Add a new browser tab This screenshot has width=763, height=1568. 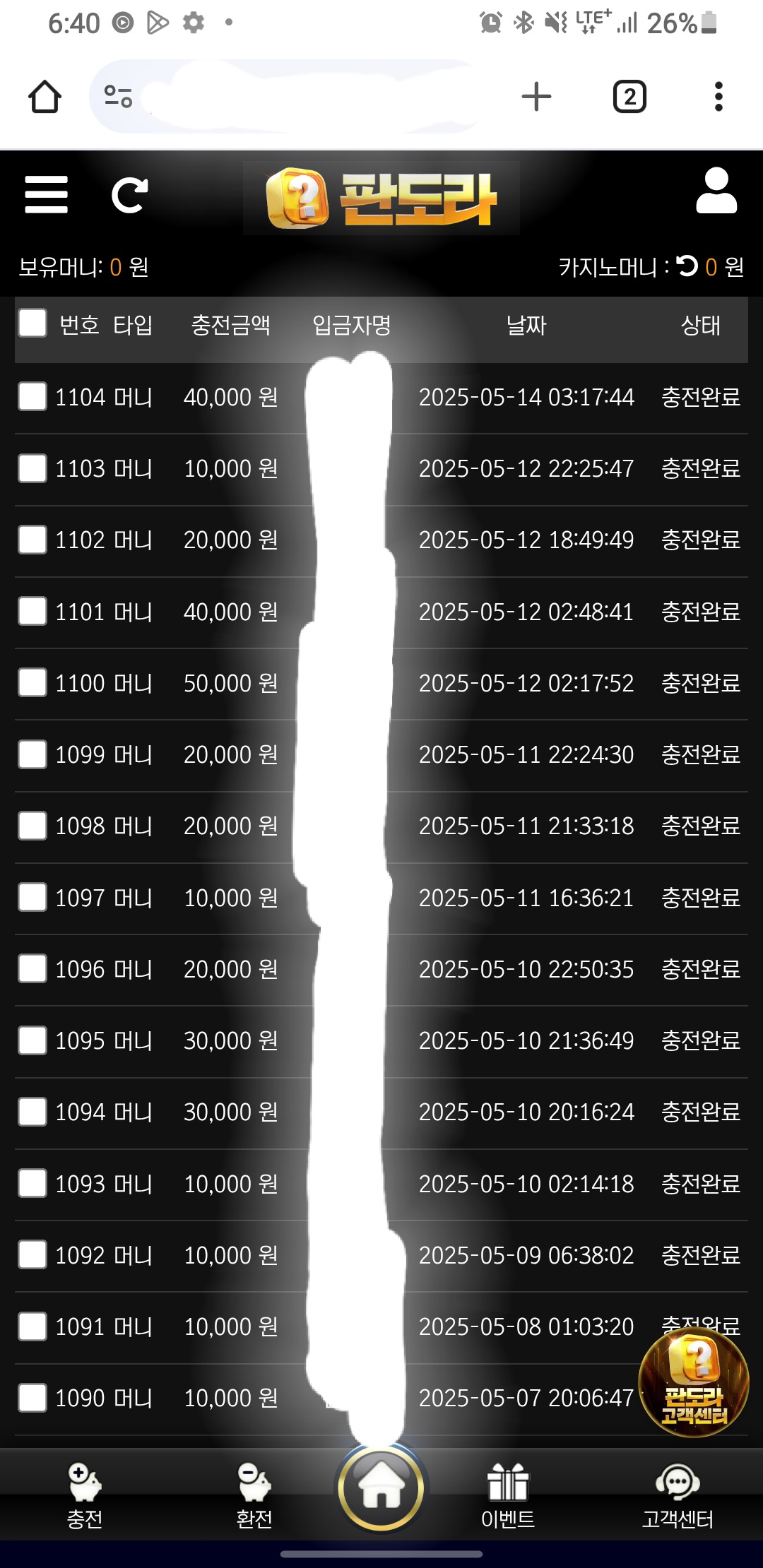coord(536,97)
